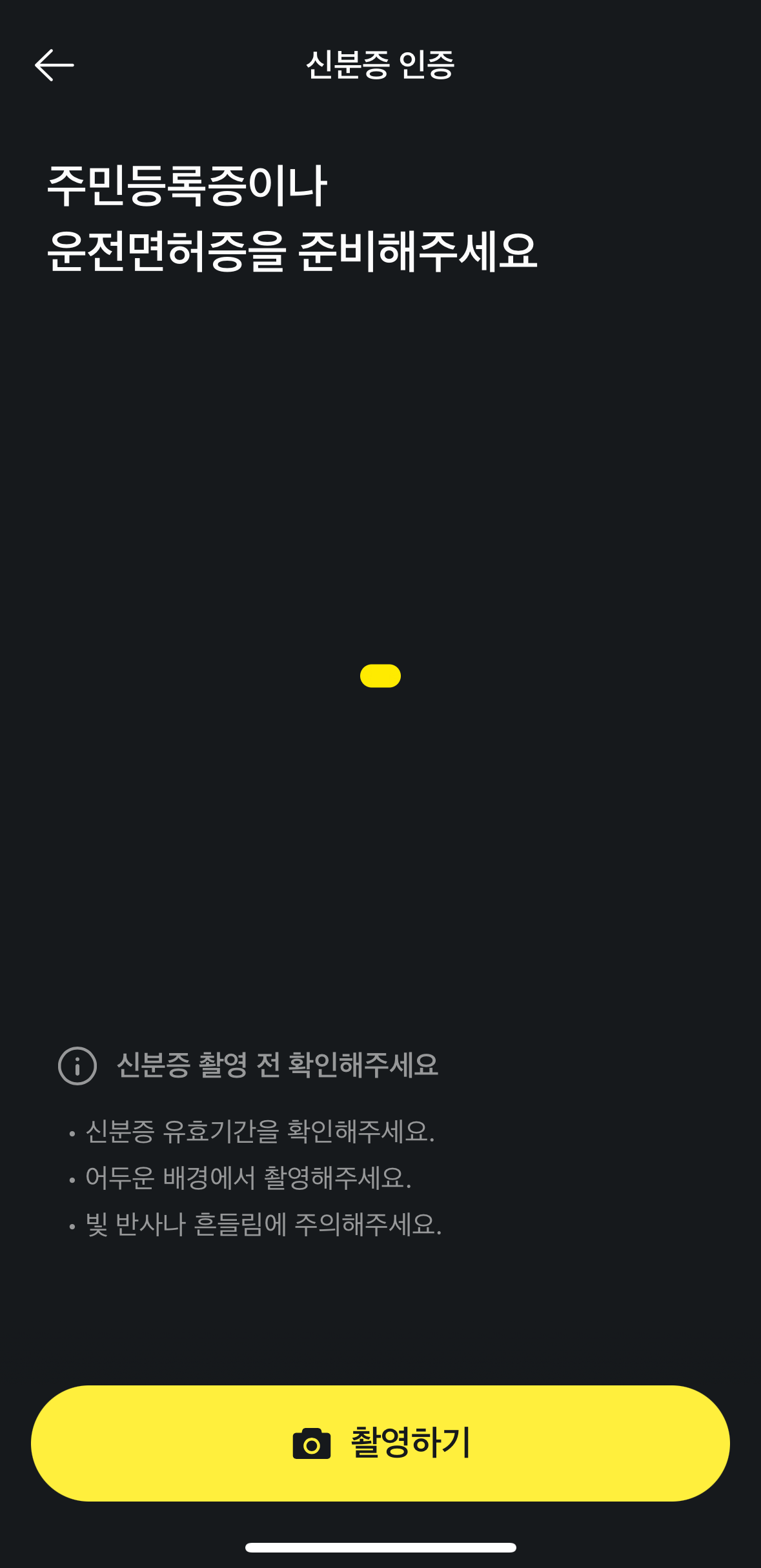Select the 신분증 인증 title in the header
Viewport: 761px width, 1568px height.
(380, 65)
